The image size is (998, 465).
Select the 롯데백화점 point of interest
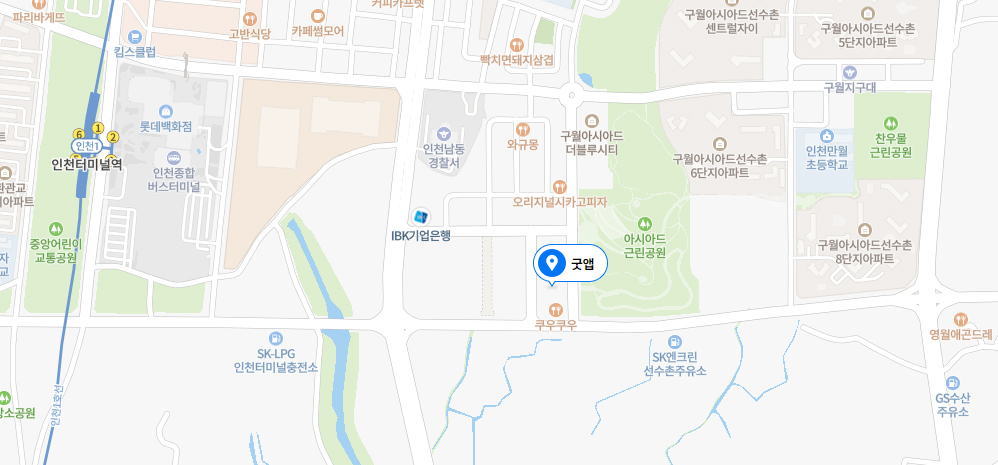166,111
